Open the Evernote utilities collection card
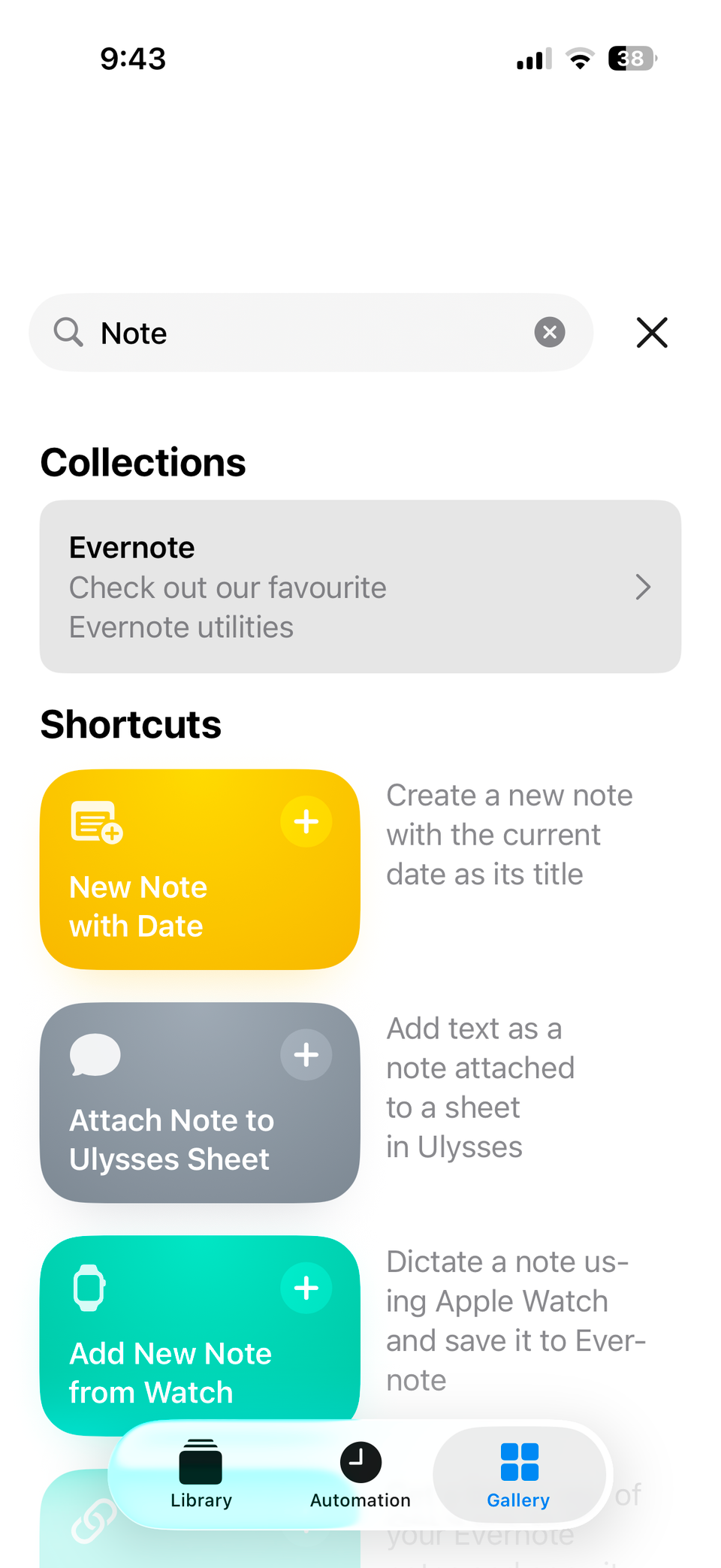Screen dimensions: 721x1568 pos(360,587)
